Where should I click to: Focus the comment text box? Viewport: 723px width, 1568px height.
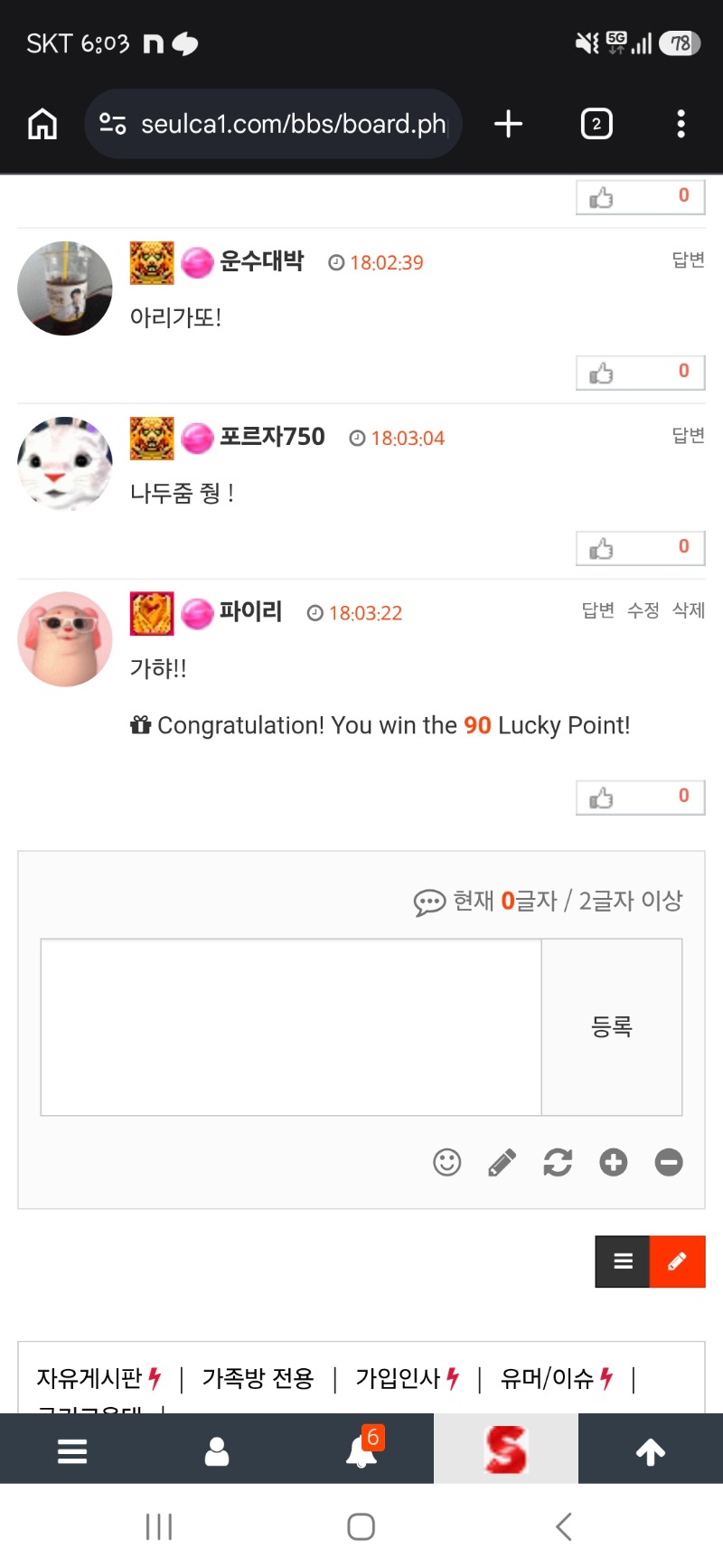pyautogui.click(x=291, y=1027)
